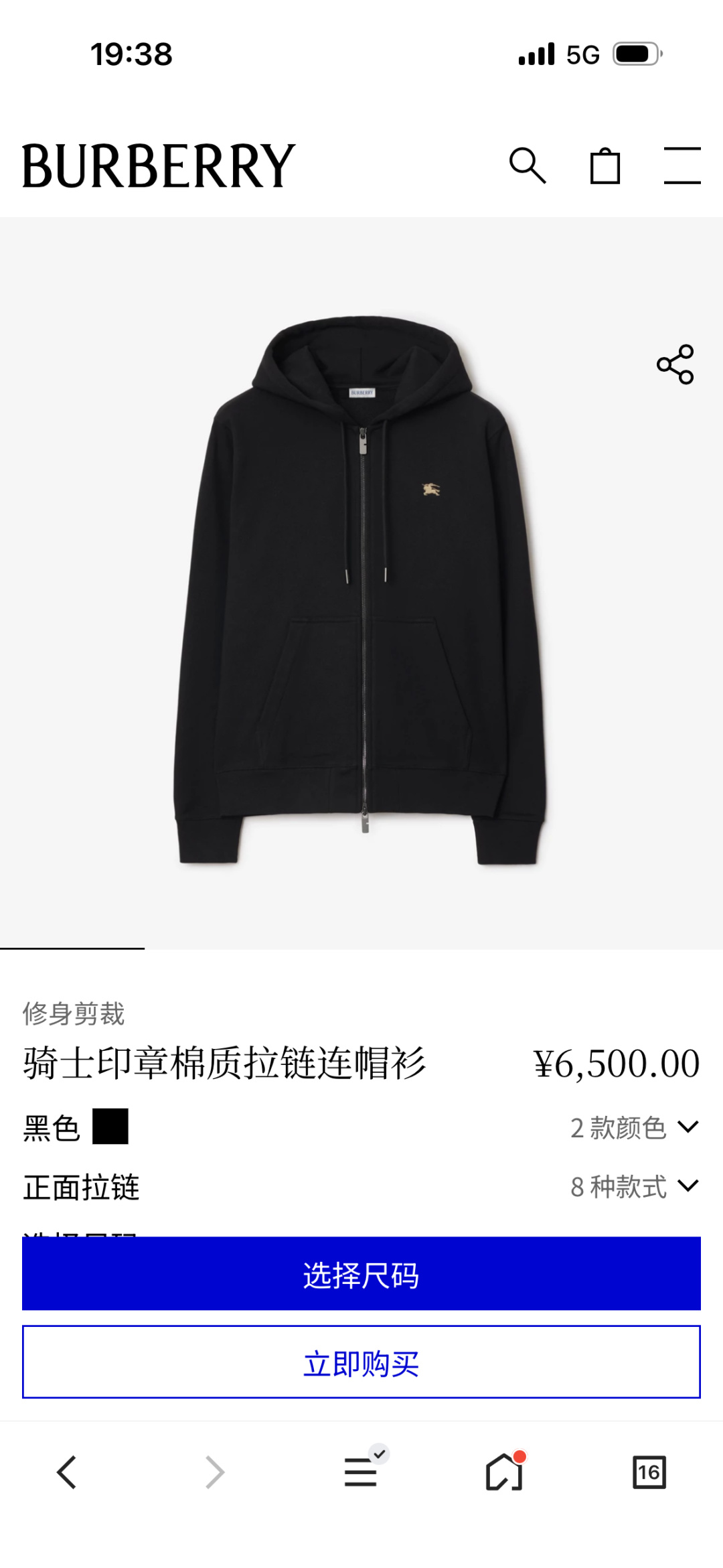This screenshot has height=1568, width=723.
Task: Open the search magnifier icon
Action: click(x=527, y=165)
